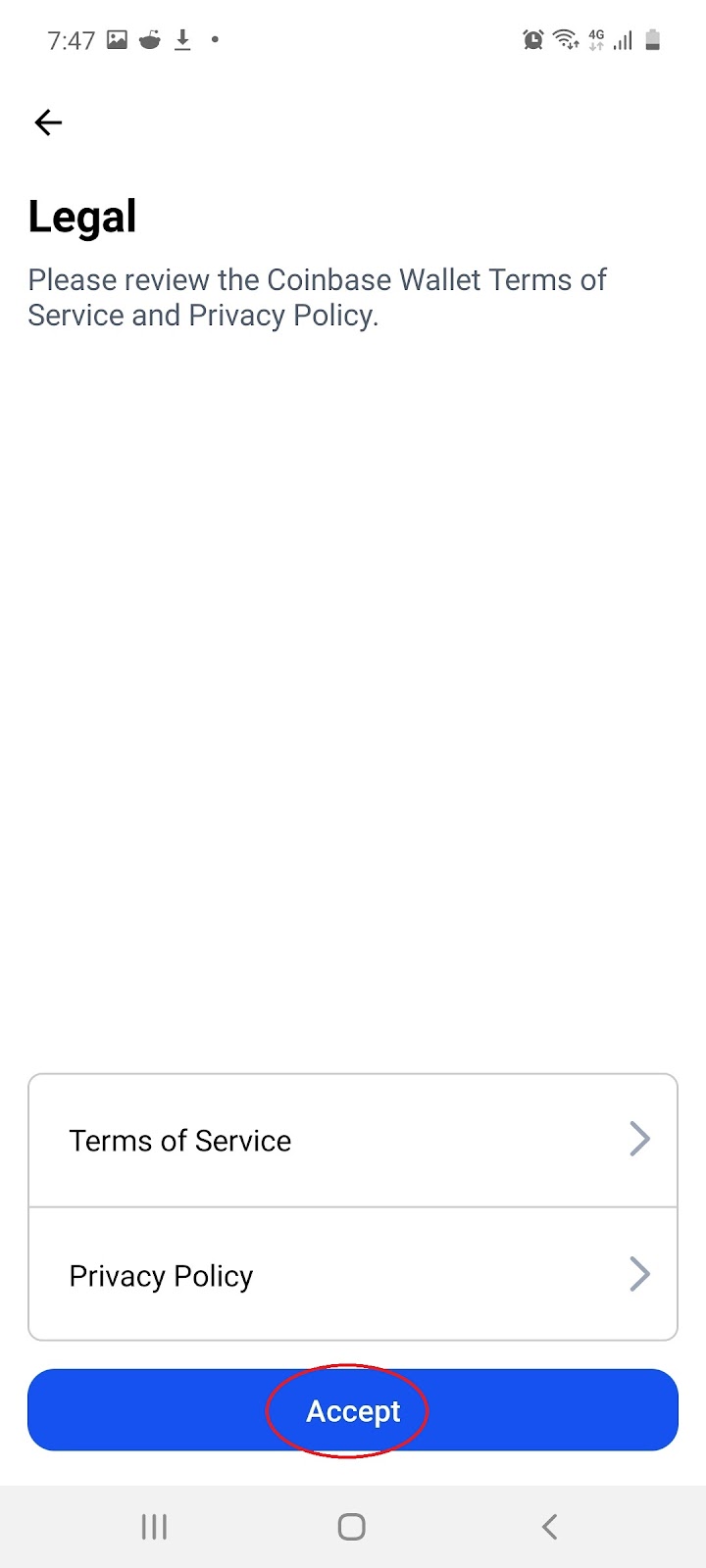Open recent apps from the navigation bar
The height and width of the screenshot is (1568, 706).
(154, 1526)
